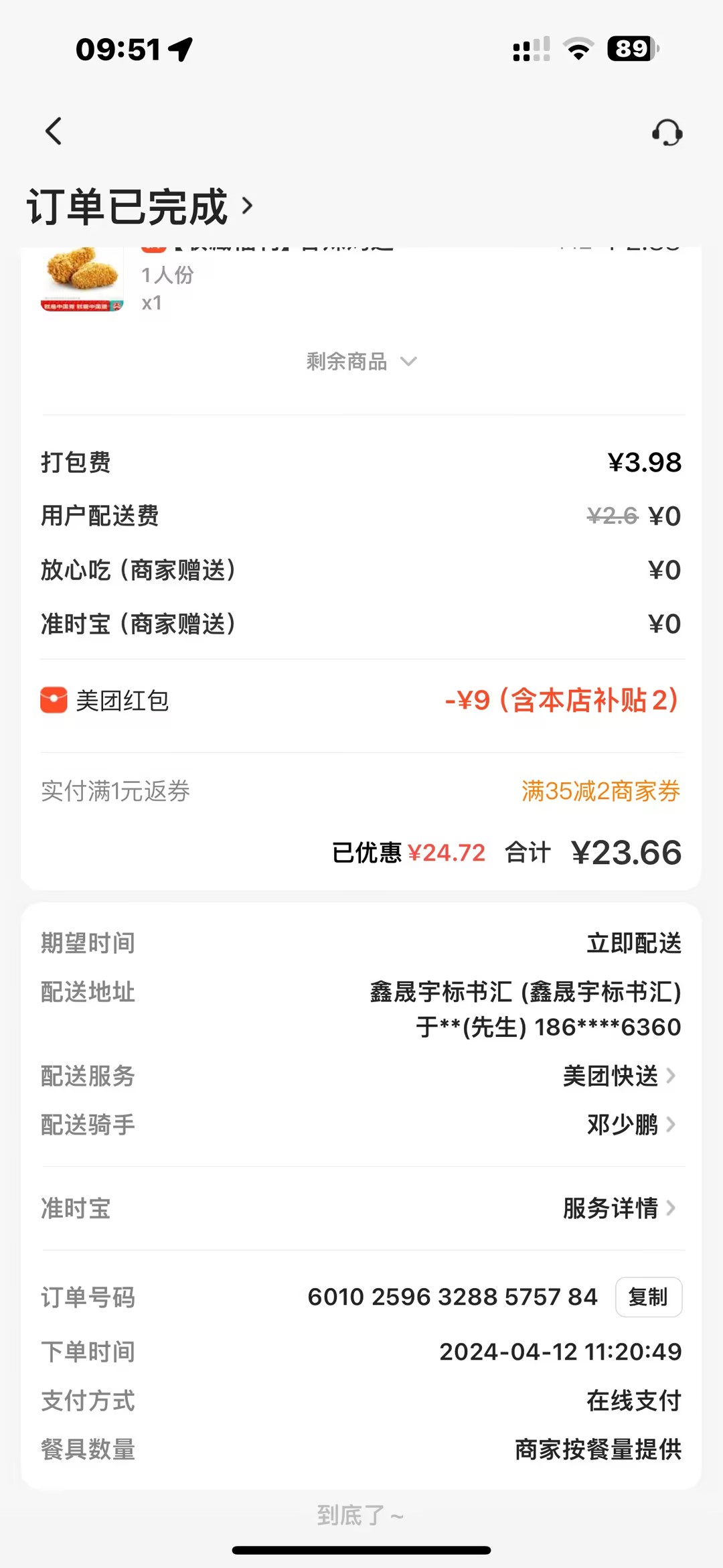
Task: View rider 邓少鹏 details
Action: (631, 1125)
